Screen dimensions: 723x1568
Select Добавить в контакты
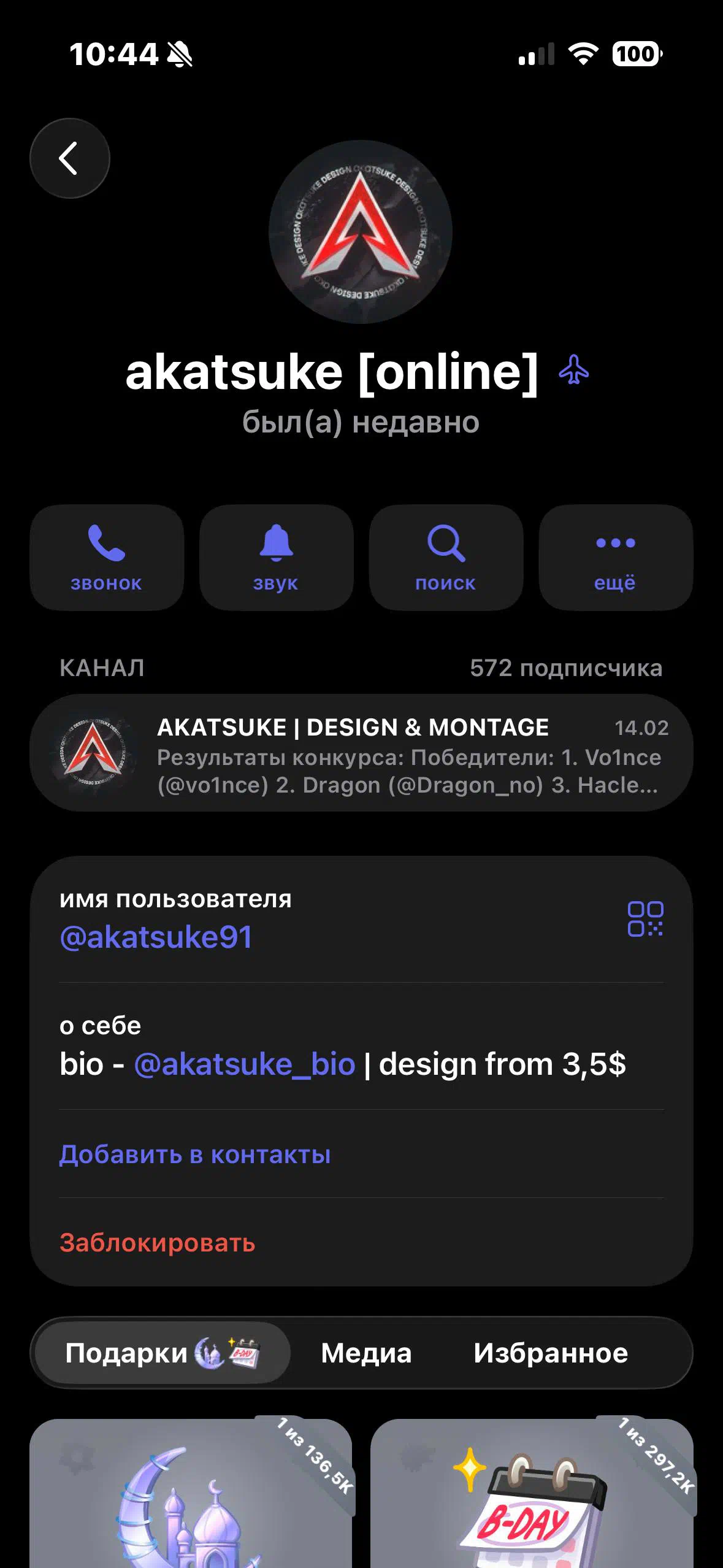pyautogui.click(x=195, y=1155)
